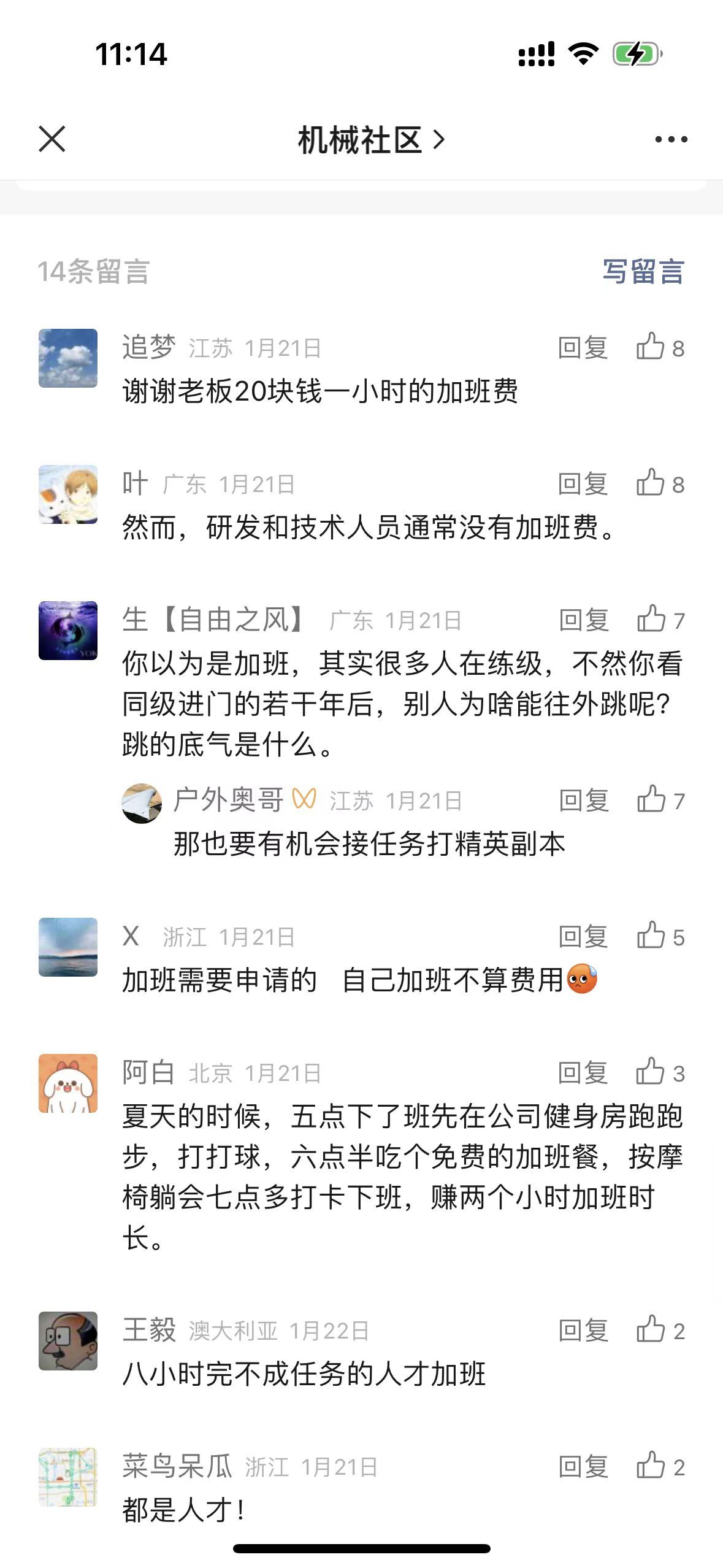Open the 机械社区 account page
Screen dimensions: 723x1568
point(370,140)
